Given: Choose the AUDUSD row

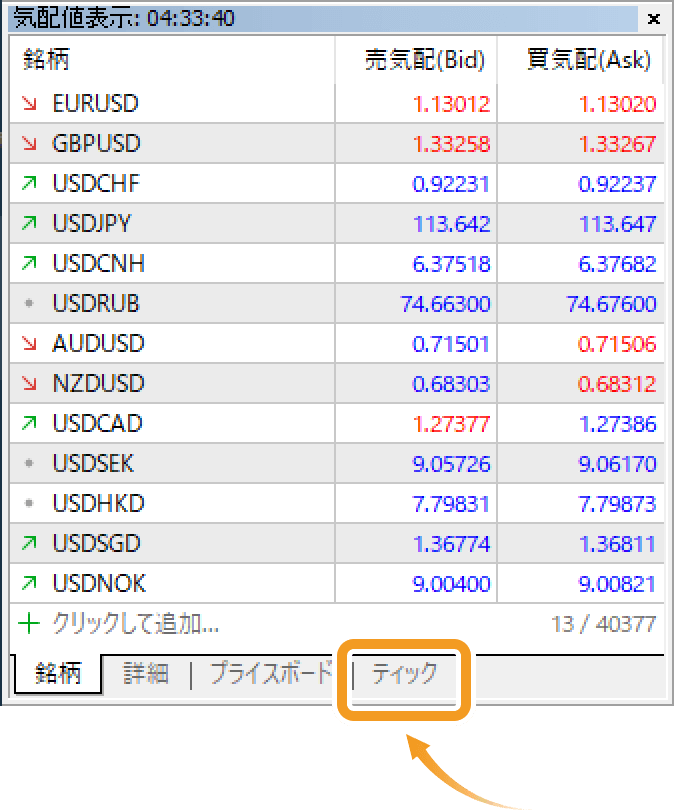Looking at the screenshot, I should pyautogui.click(x=98, y=343).
